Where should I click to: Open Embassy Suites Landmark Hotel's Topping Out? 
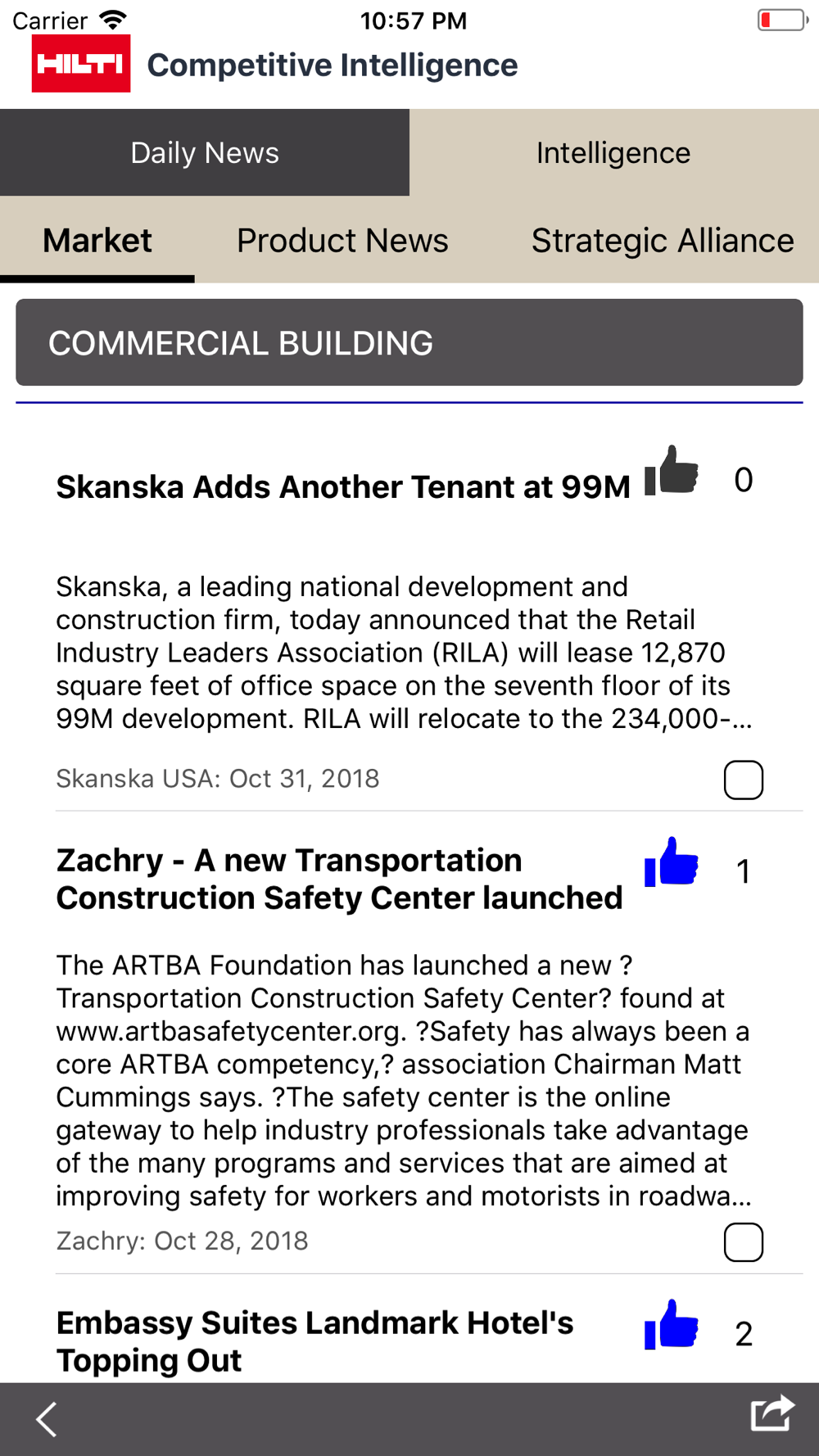(x=314, y=1341)
